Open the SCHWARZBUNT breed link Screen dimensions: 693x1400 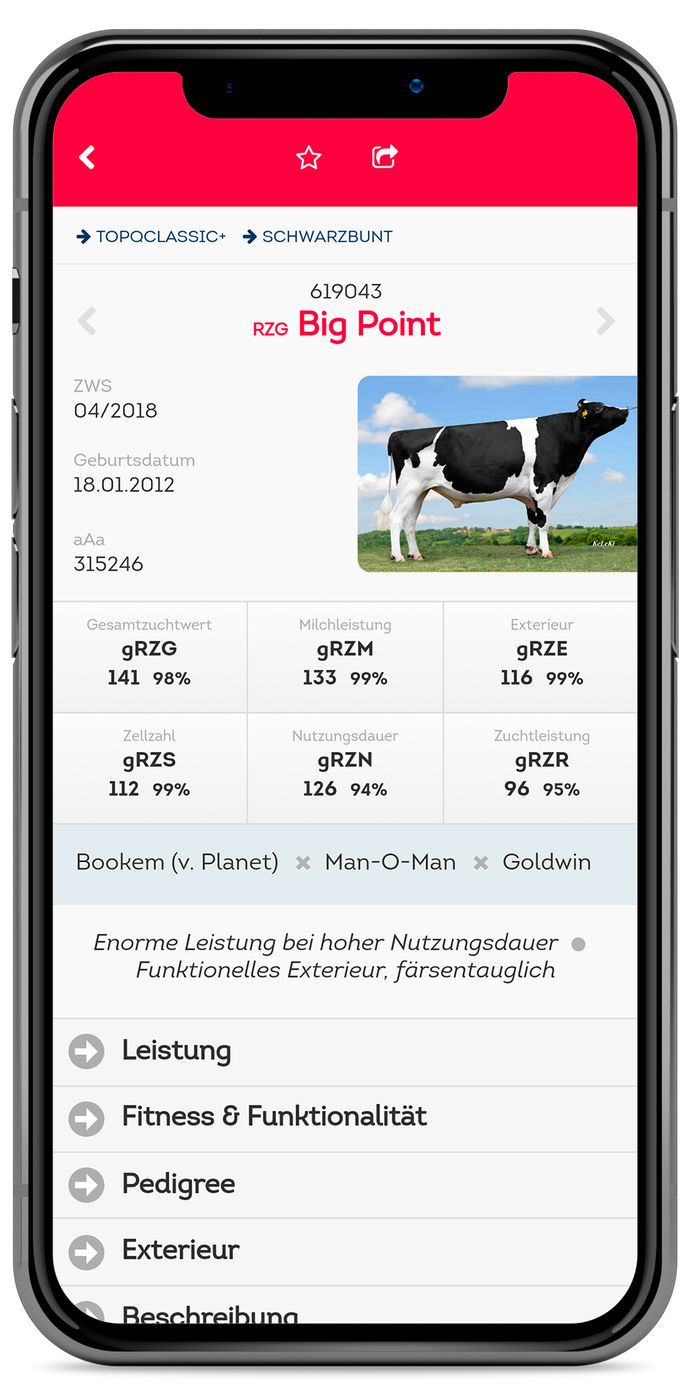(x=318, y=237)
